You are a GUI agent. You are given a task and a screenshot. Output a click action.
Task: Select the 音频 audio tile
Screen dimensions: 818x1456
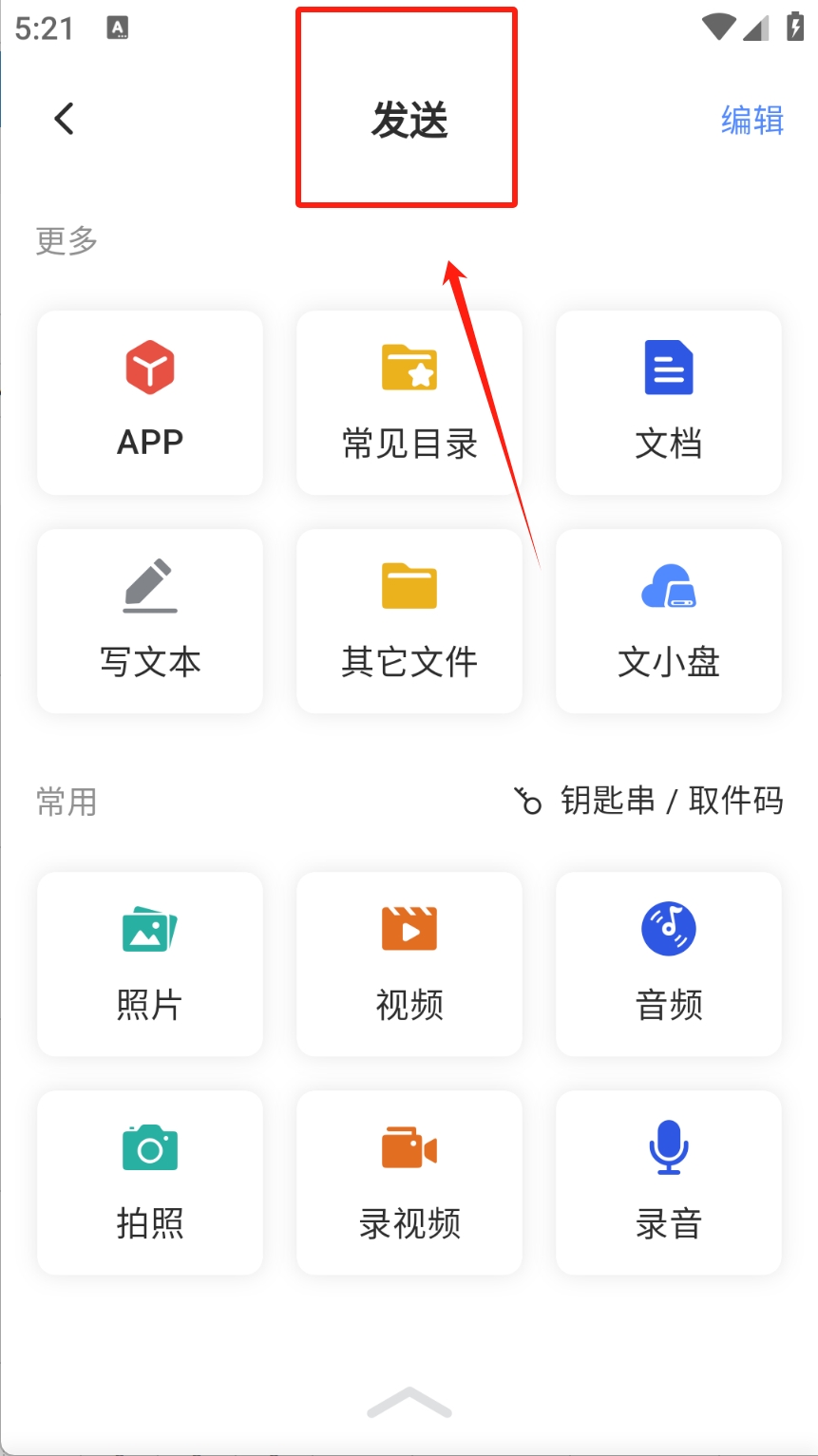point(669,964)
